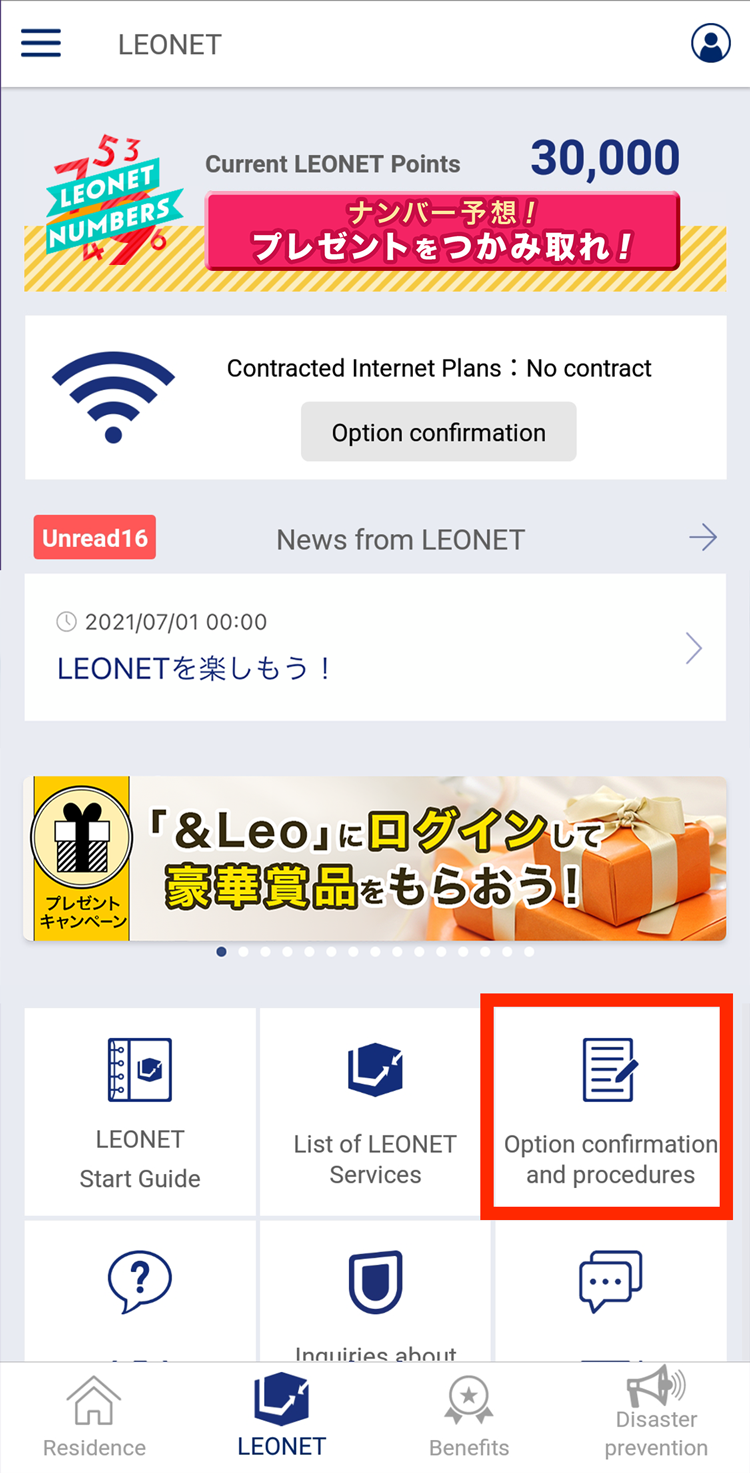The width and height of the screenshot is (750, 1473).
Task: Open the user profile icon
Action: click(x=710, y=44)
